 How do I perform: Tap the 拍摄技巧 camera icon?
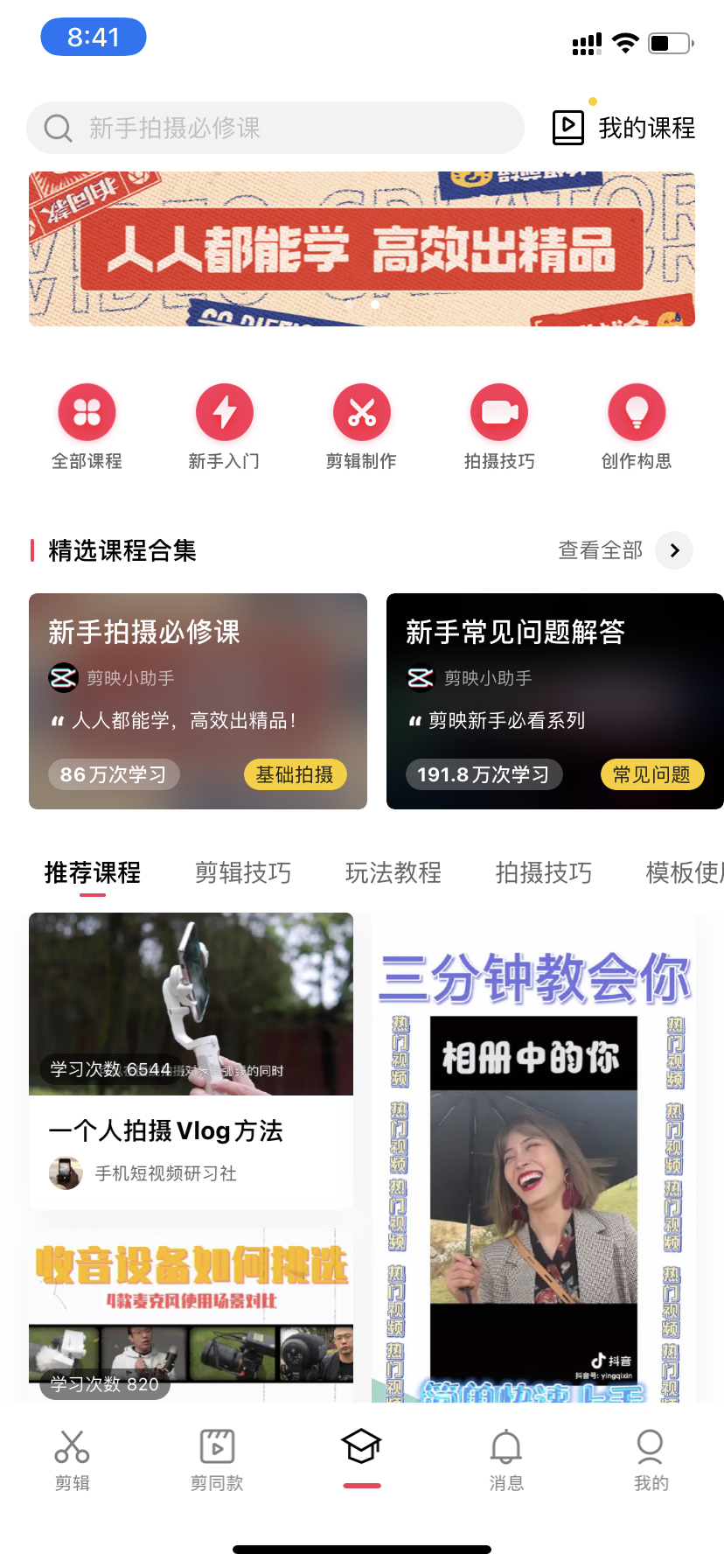tap(498, 411)
